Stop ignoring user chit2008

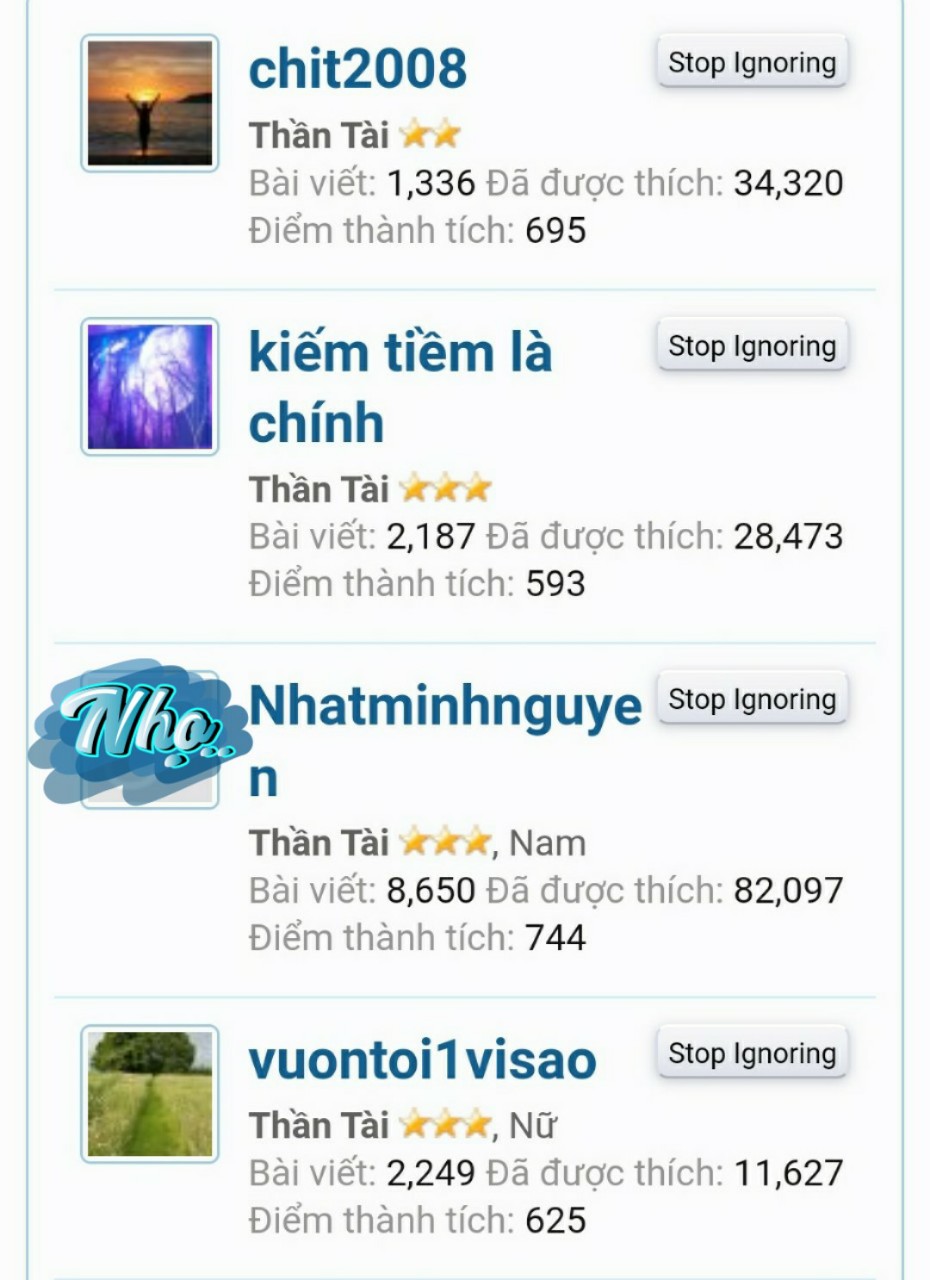[752, 63]
